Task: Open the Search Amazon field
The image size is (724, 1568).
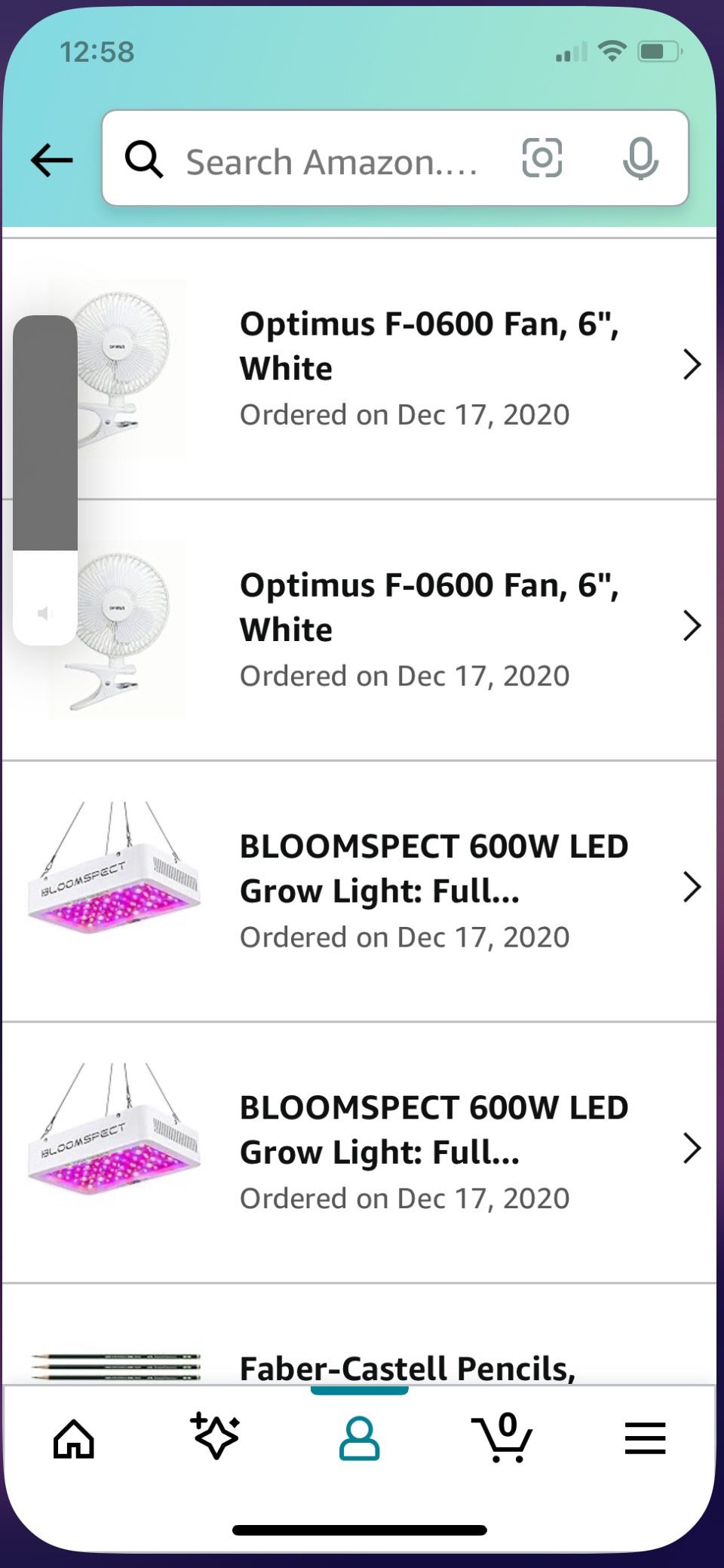Action: 332,161
